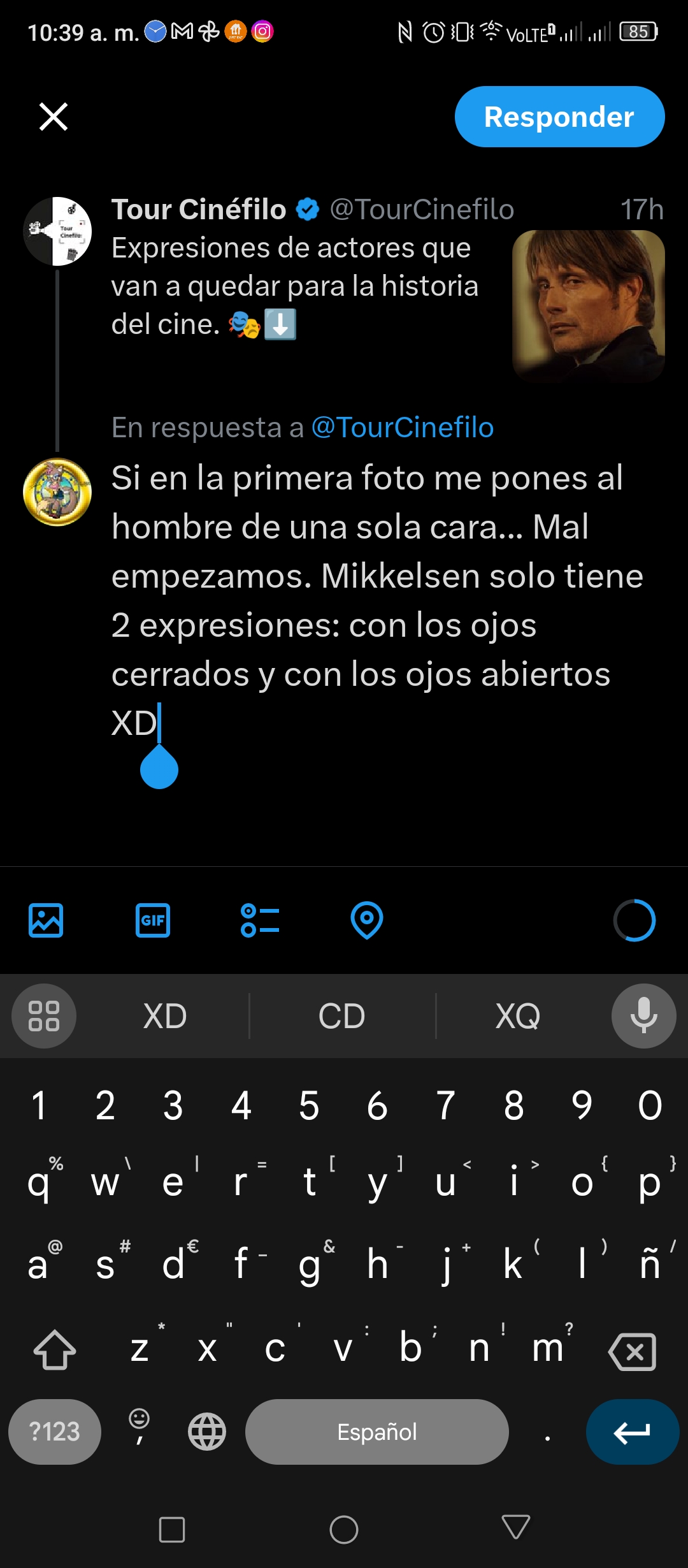Close the reply composer
Screen dimensions: 688x1568
tap(54, 117)
